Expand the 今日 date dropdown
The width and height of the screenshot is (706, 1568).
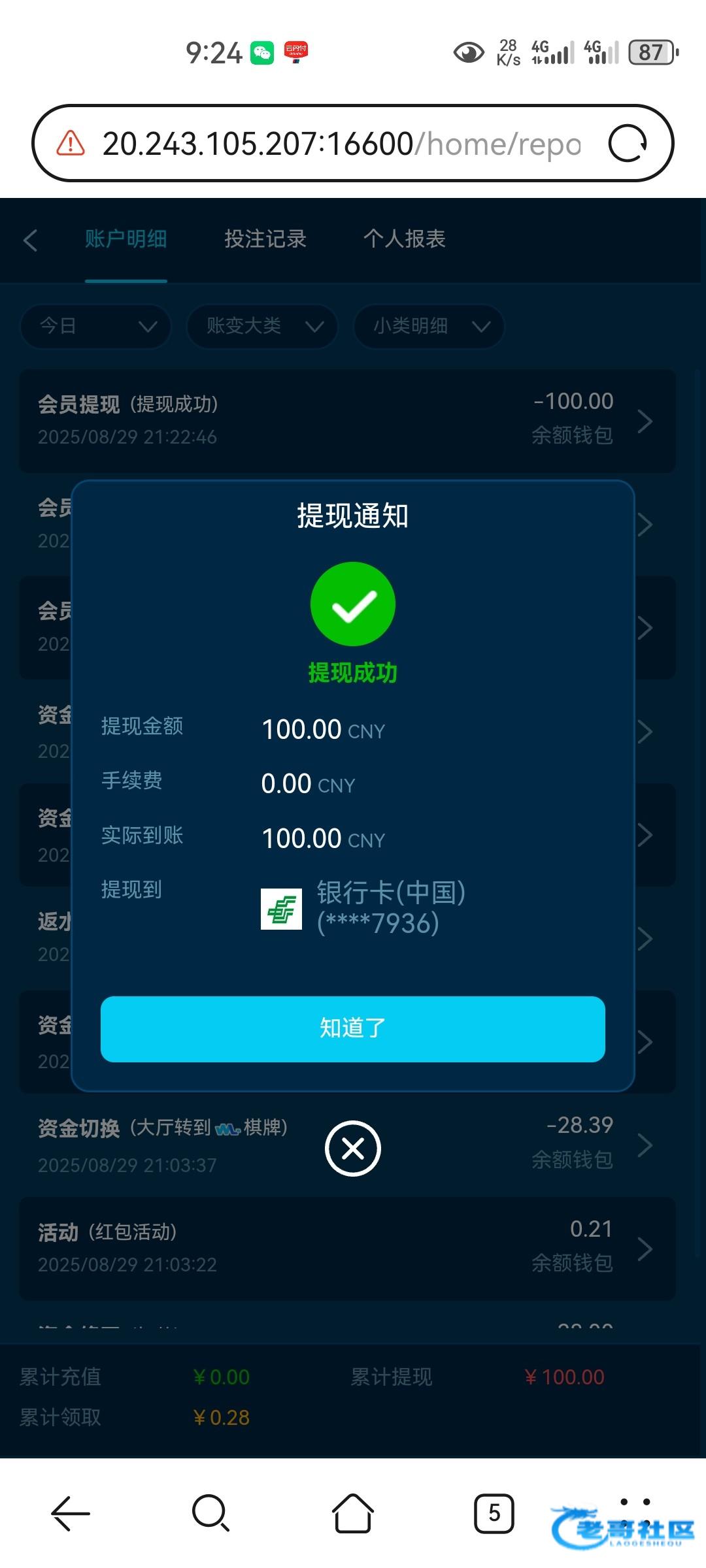(96, 325)
